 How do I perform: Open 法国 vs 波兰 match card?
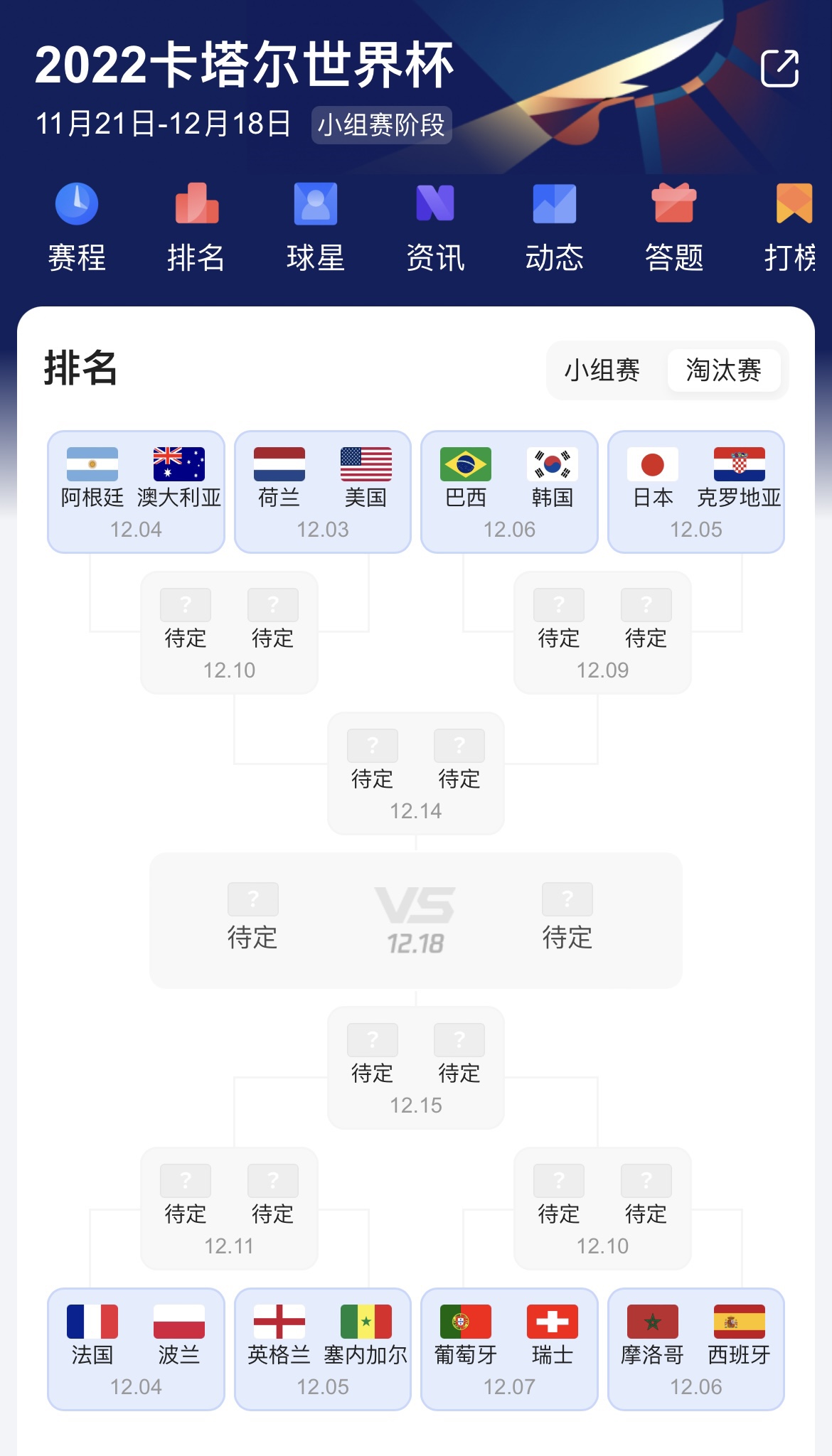tap(136, 1349)
